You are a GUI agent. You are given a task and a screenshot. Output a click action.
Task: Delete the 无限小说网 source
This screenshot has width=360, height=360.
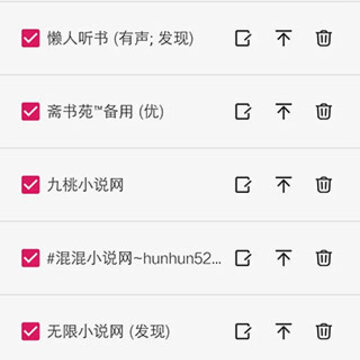(x=323, y=331)
